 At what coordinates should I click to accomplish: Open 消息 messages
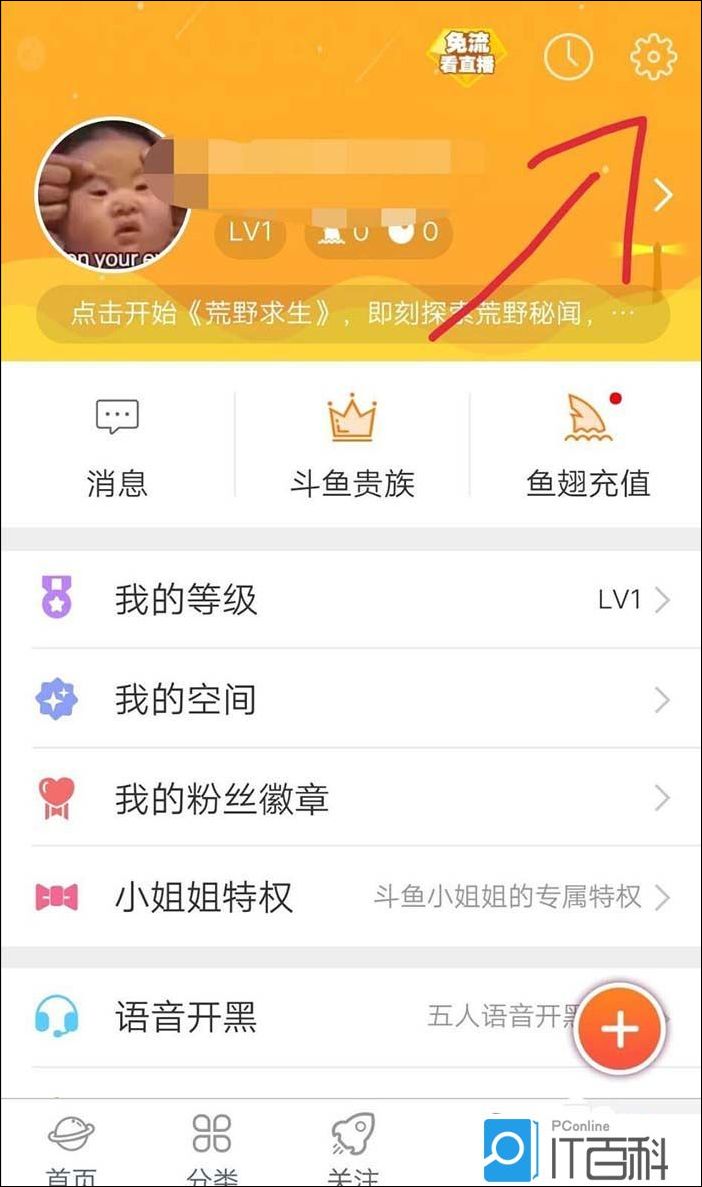117,447
